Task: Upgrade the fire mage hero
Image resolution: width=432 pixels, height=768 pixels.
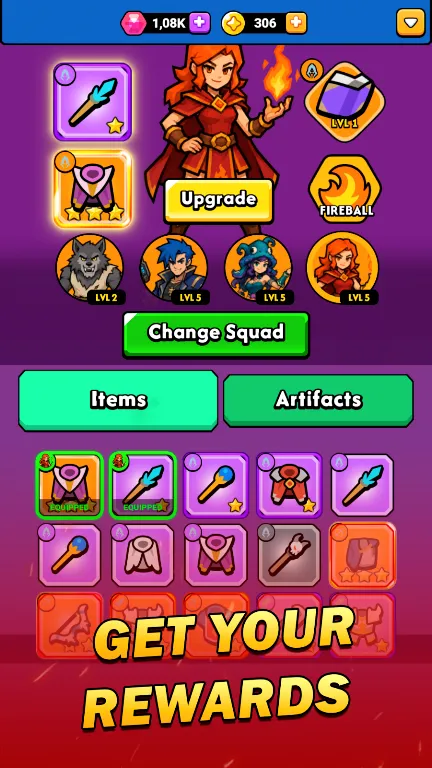Action: pos(218,200)
